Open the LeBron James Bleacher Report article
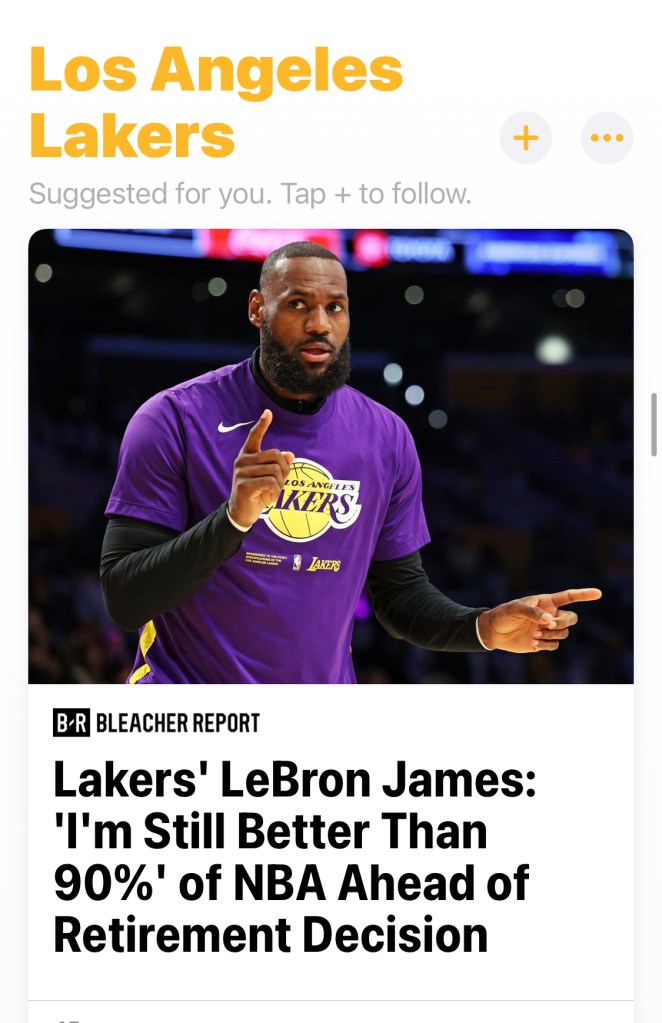This screenshot has width=662, height=1023. [x=294, y=857]
